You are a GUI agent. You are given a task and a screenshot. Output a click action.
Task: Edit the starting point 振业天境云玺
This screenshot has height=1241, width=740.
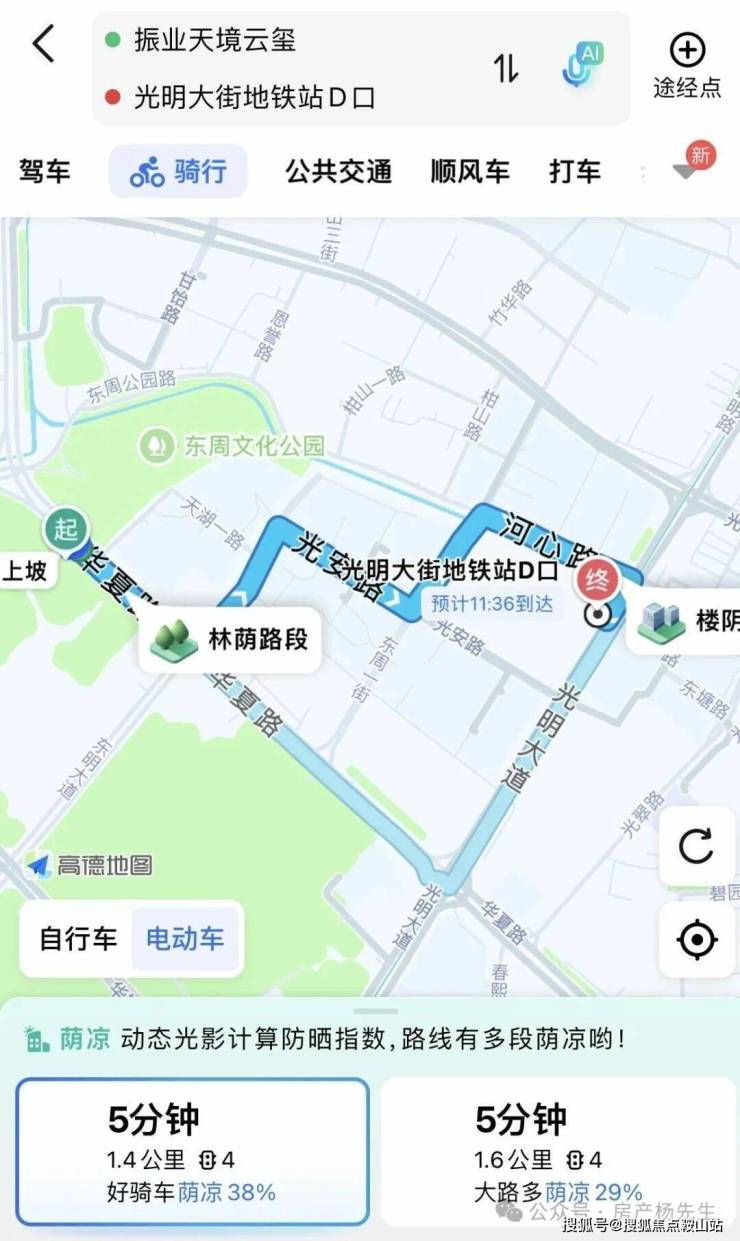click(215, 40)
